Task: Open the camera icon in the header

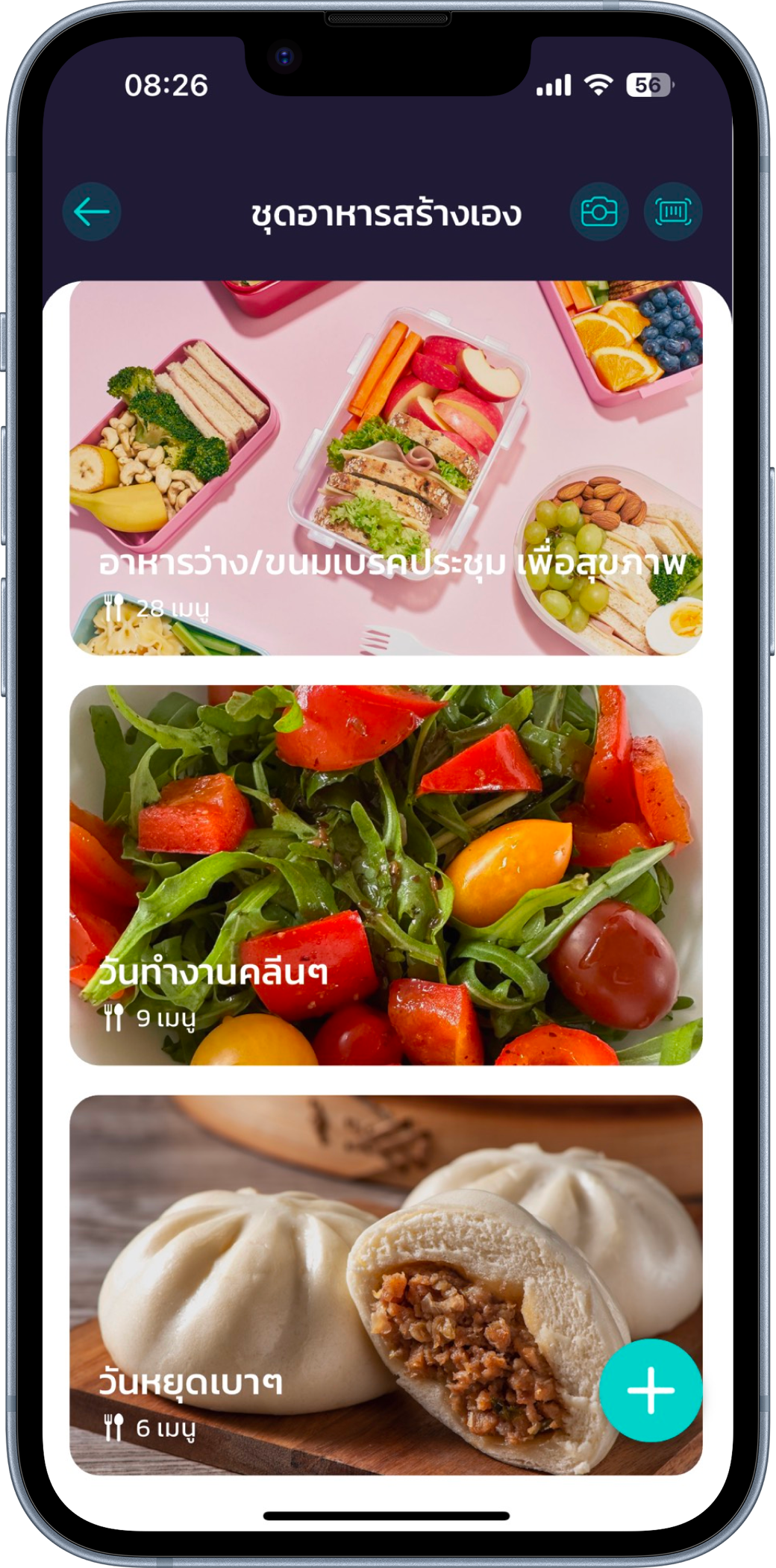Action: coord(598,212)
